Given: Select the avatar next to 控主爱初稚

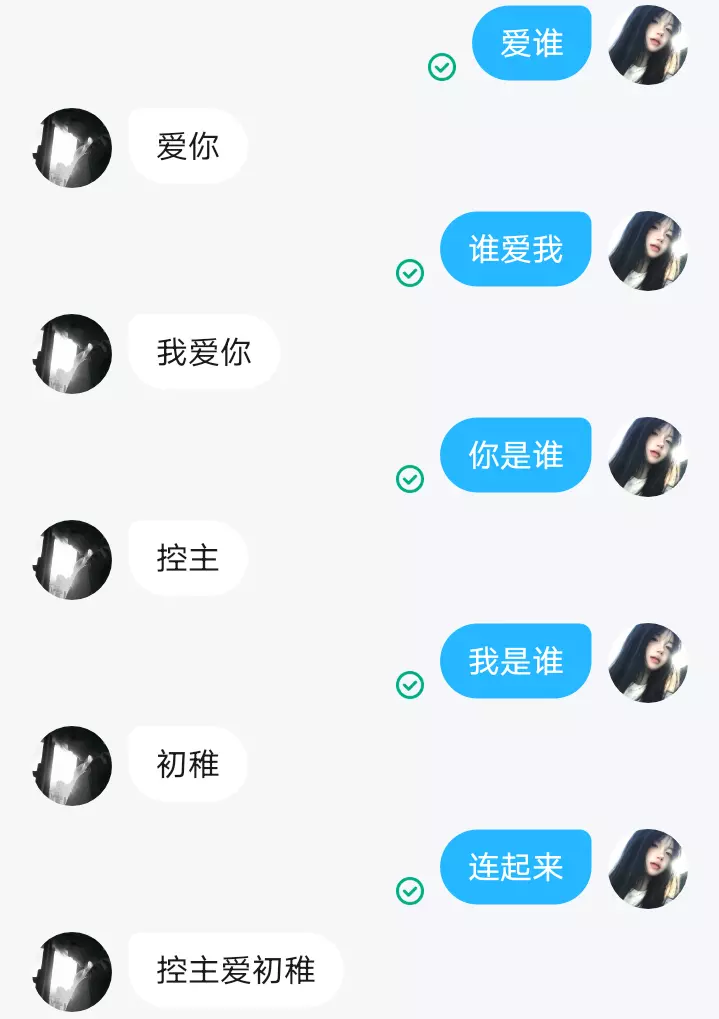Looking at the screenshot, I should tap(72, 972).
